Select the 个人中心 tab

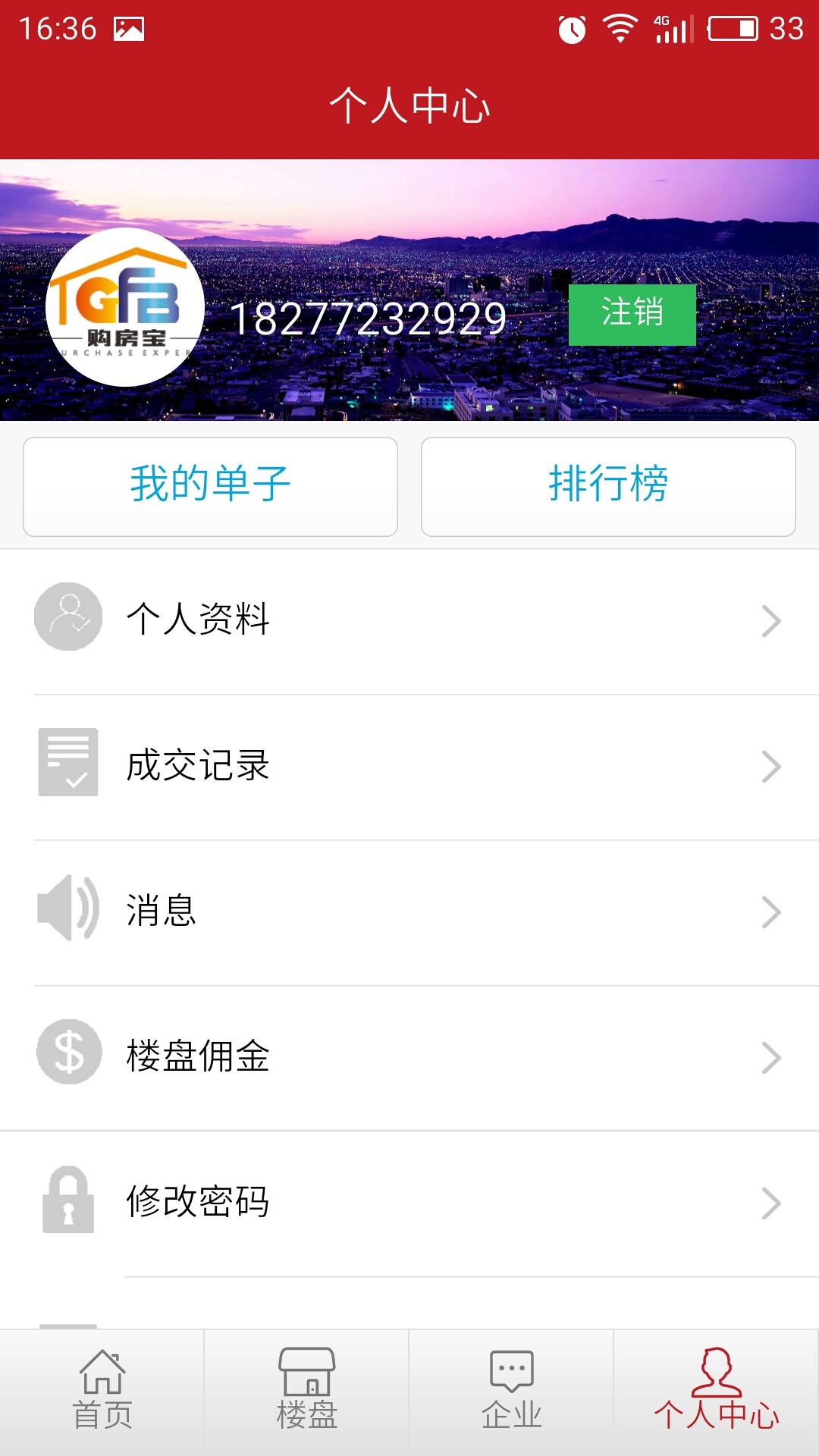(x=717, y=1391)
